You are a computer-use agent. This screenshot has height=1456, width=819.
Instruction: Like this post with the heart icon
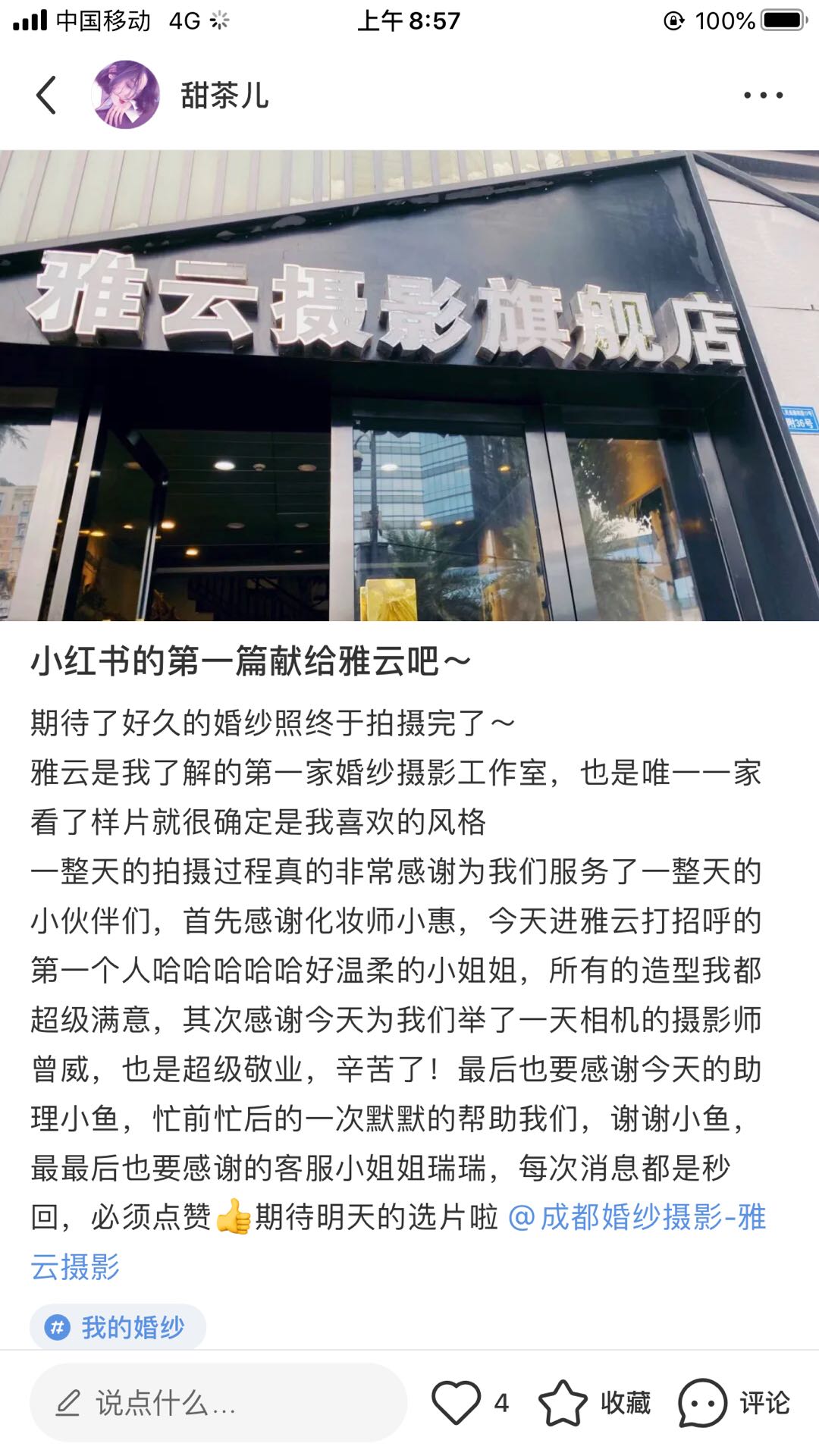[457, 1403]
